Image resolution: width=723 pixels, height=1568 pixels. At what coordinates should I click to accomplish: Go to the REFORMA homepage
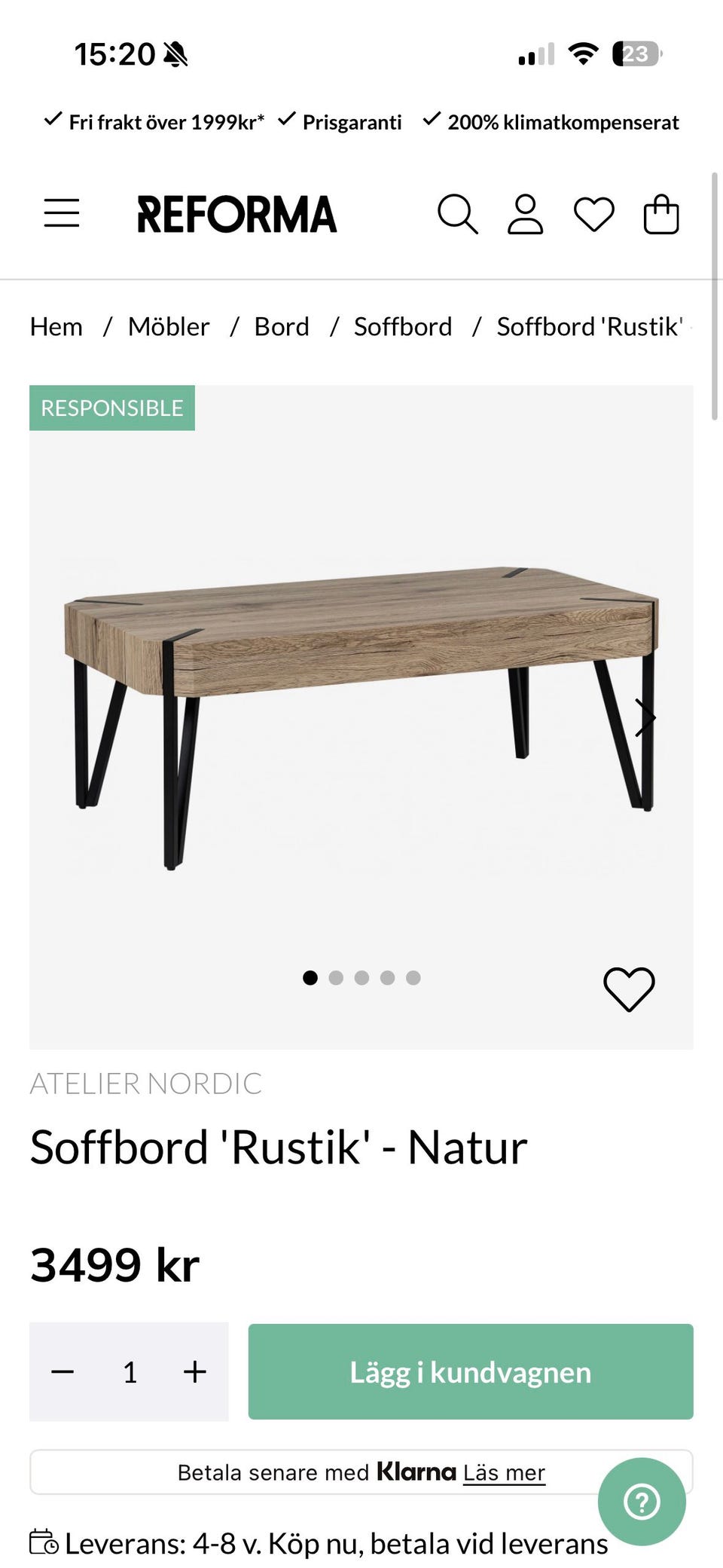click(x=236, y=214)
